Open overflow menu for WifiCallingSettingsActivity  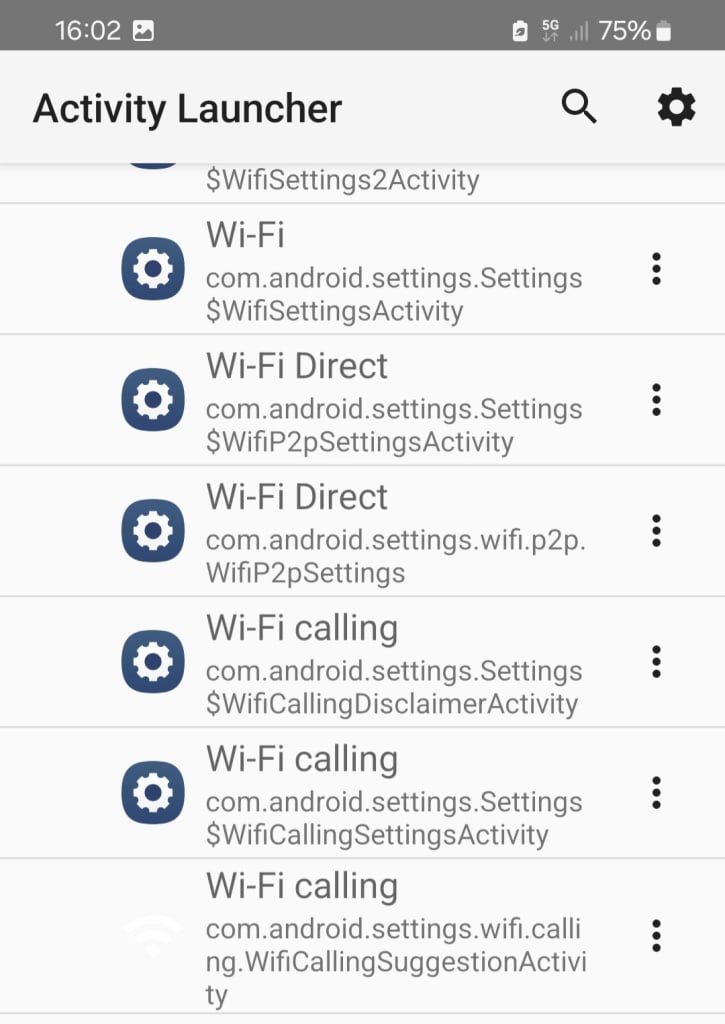[x=656, y=793]
